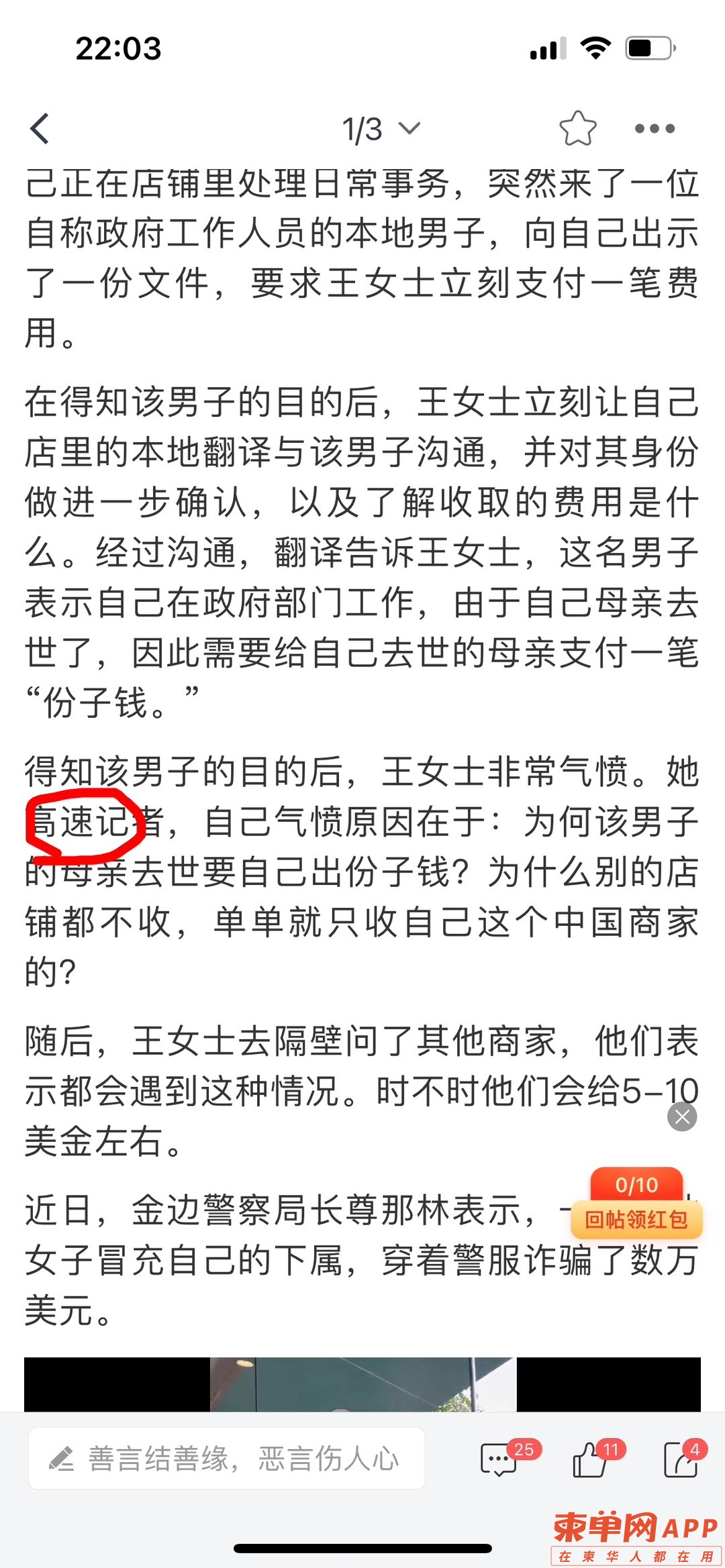Image resolution: width=725 pixels, height=1568 pixels.
Task: Open the three-dot overflow menu
Action: (x=655, y=128)
